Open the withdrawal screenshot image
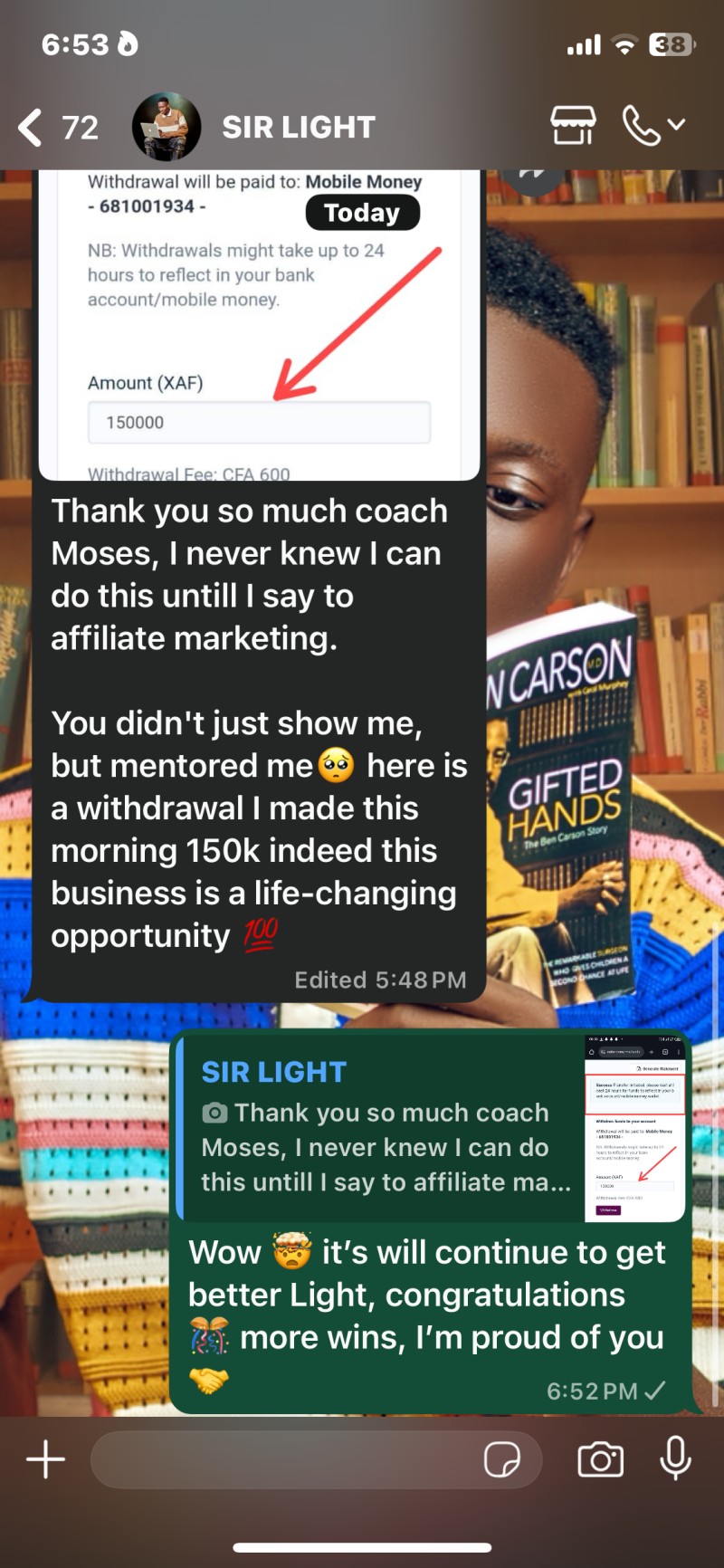Screen dimensions: 724x1568 (x=259, y=326)
